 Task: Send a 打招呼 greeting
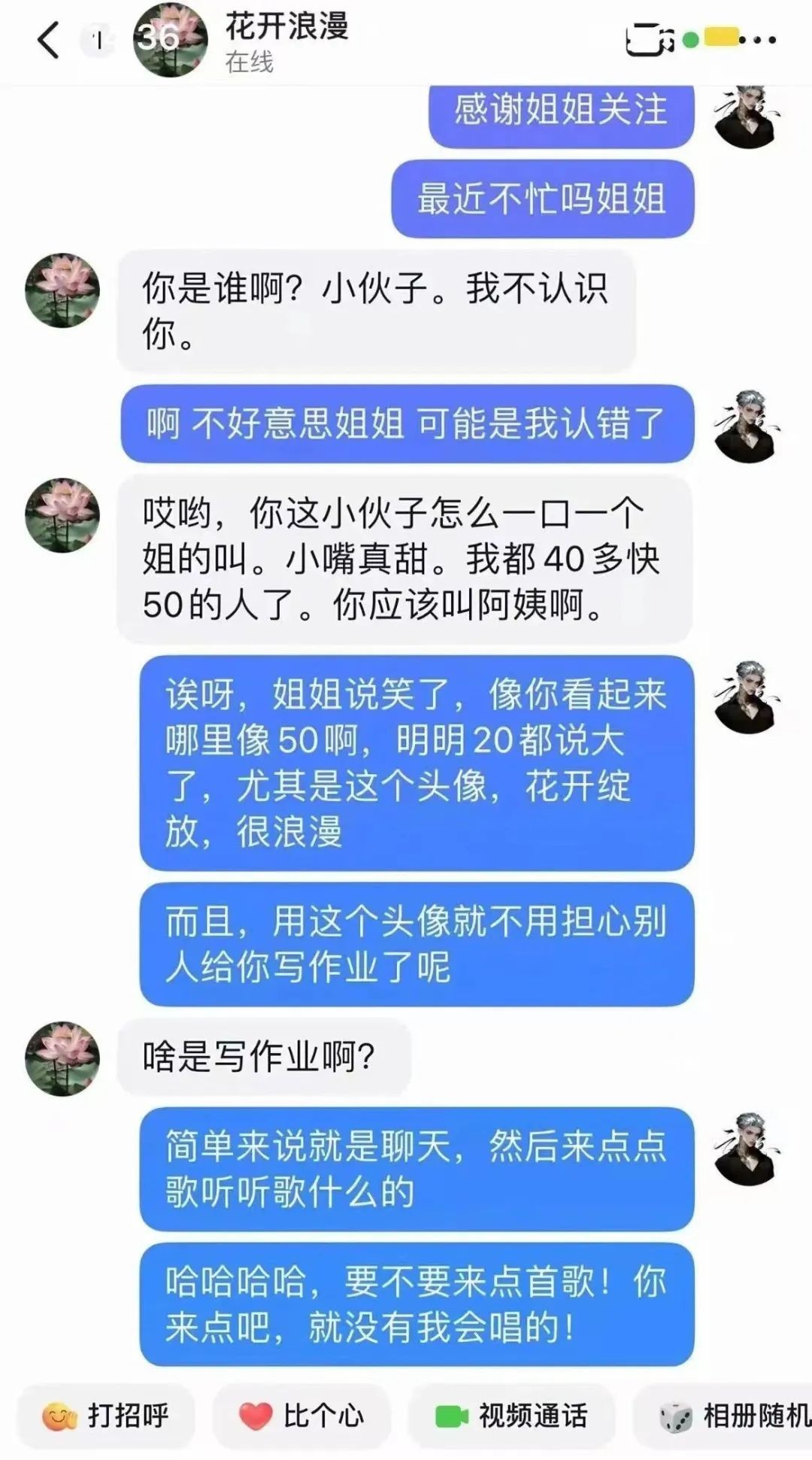[106, 1416]
